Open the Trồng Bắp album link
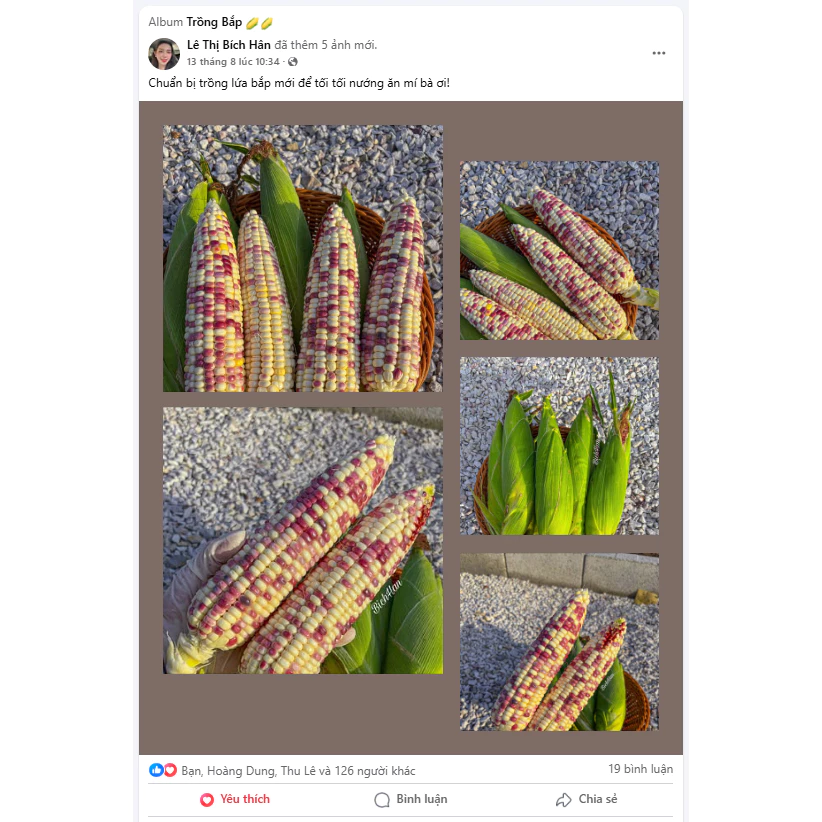822x822 pixels. tap(214, 22)
